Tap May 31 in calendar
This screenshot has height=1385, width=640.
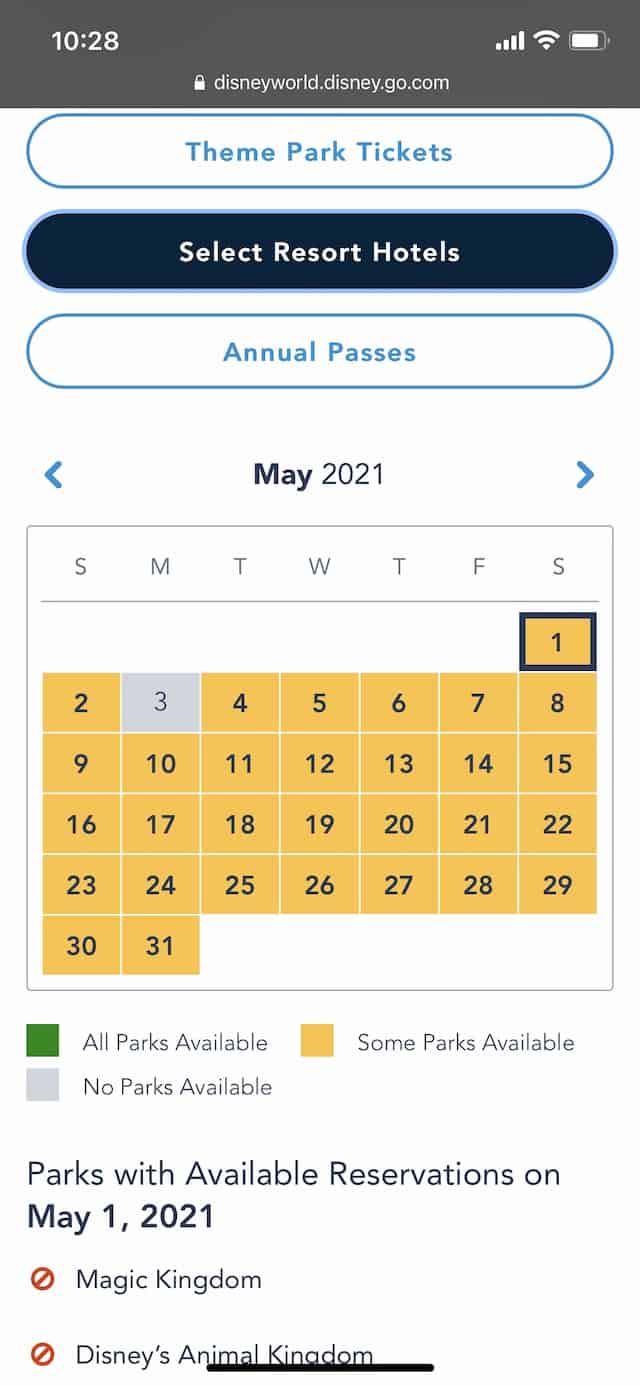point(160,945)
